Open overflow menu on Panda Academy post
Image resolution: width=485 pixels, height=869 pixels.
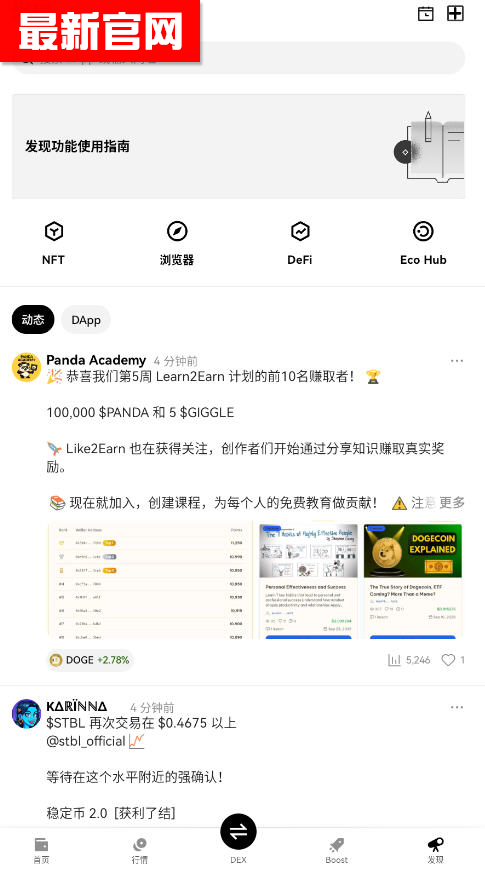click(457, 361)
